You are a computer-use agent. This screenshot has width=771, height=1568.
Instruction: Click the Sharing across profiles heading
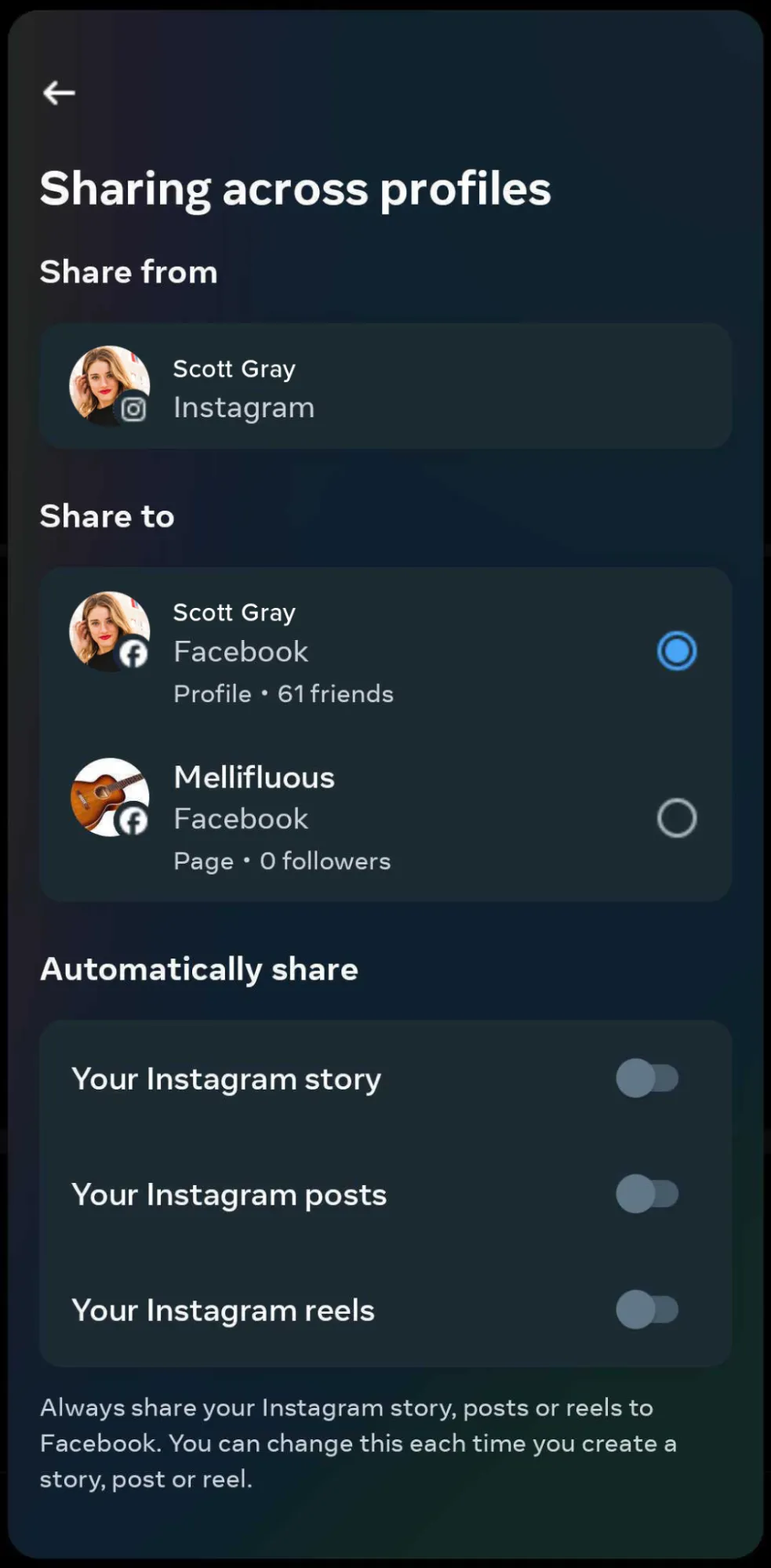pyautogui.click(x=296, y=188)
